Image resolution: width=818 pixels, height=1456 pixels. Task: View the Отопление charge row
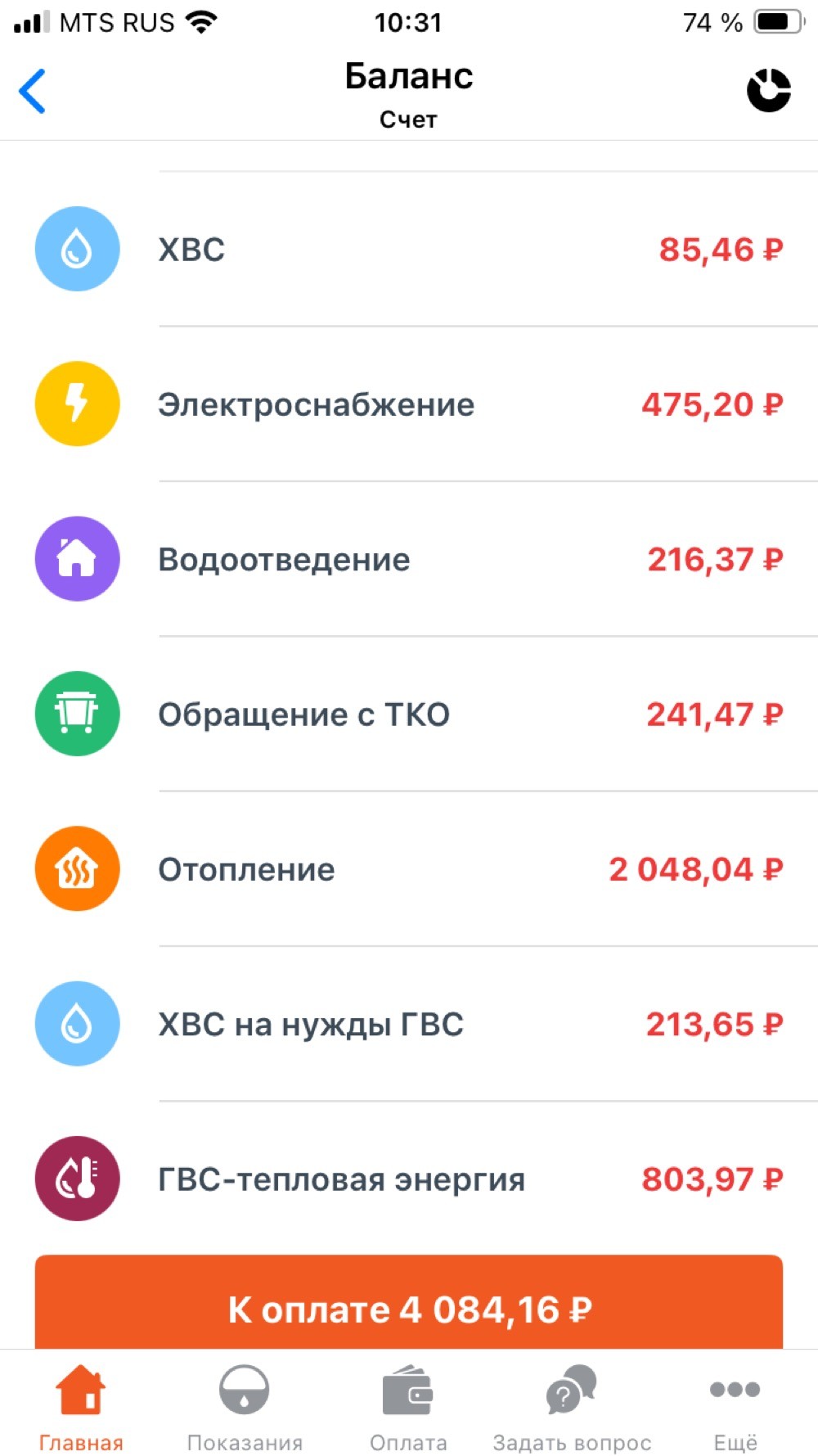(x=409, y=869)
